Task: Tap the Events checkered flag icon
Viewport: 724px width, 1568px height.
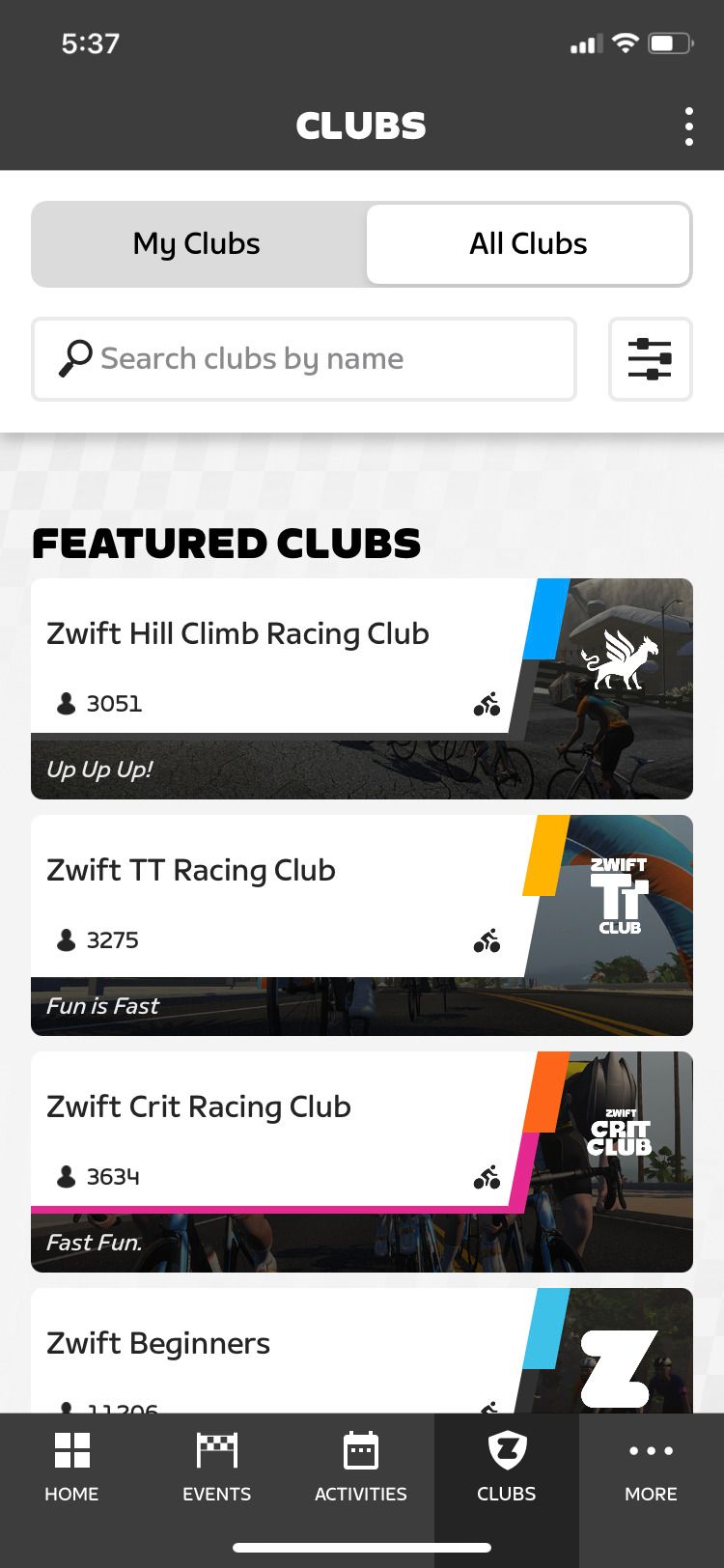Action: coord(216,1451)
